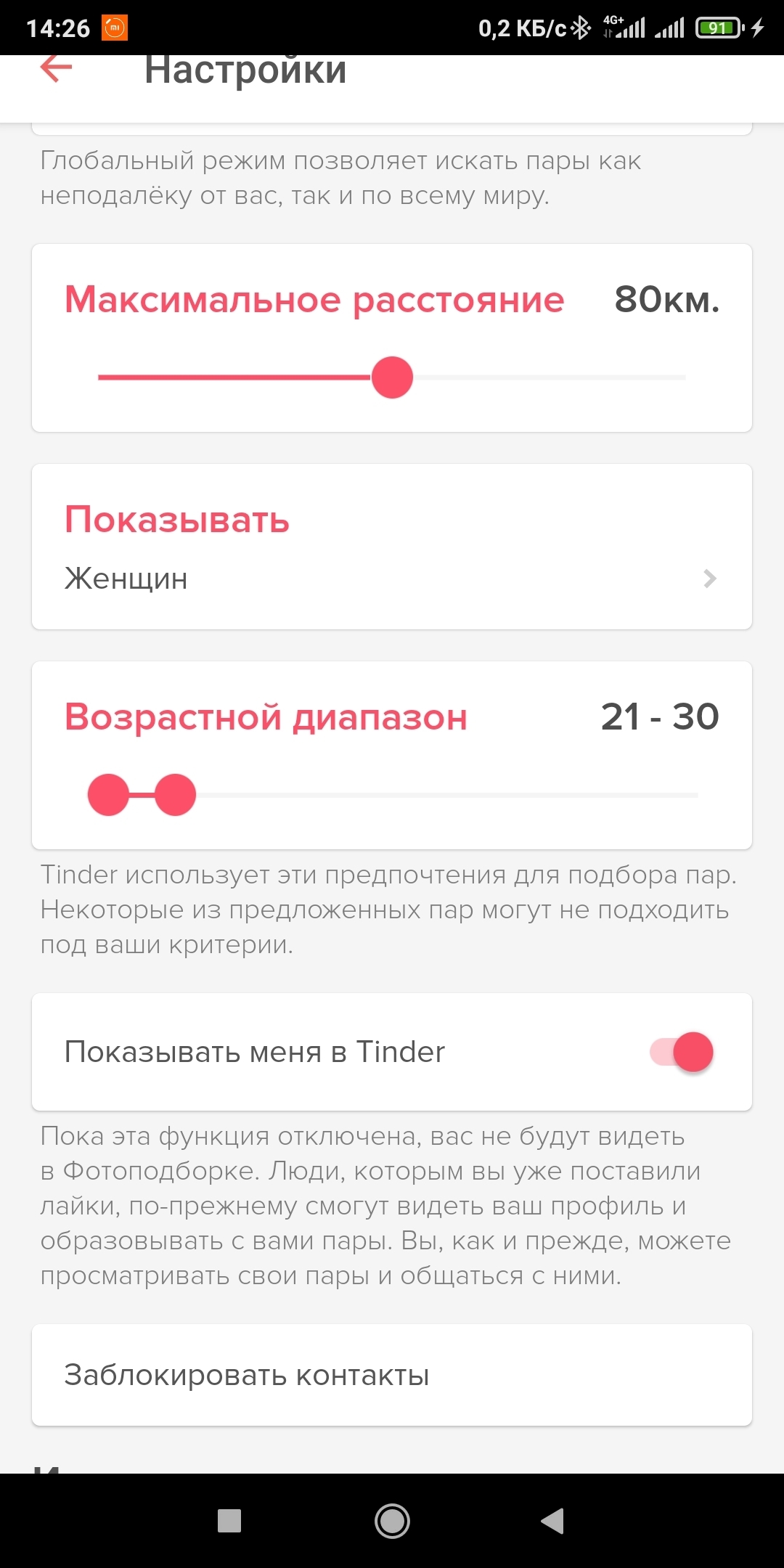Disable Показывать меня в Tinder switch
Screen dimensions: 784x1568
pos(682,1052)
